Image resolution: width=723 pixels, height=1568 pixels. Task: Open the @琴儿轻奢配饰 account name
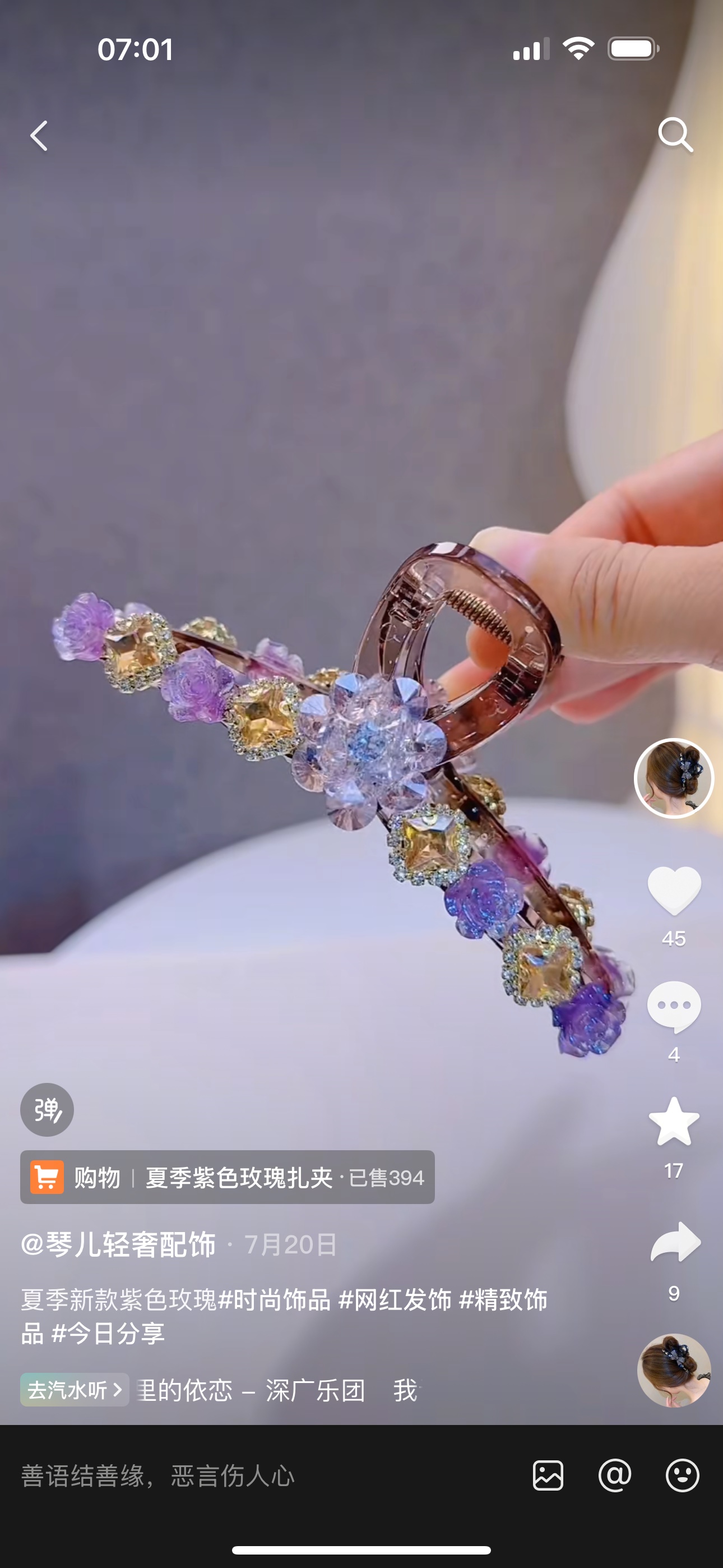coord(118,1244)
